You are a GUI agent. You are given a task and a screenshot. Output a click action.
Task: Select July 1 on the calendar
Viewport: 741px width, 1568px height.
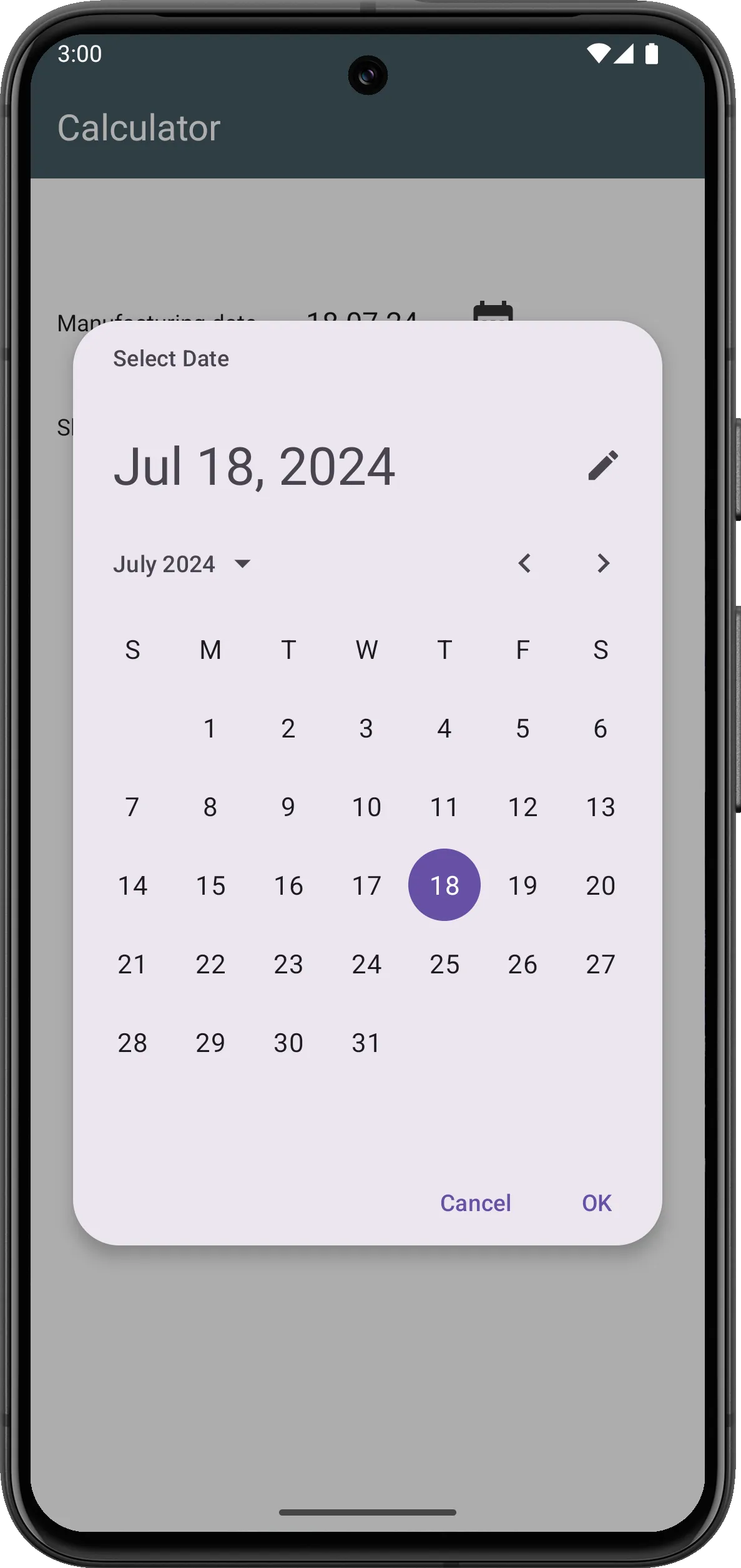[x=210, y=728]
